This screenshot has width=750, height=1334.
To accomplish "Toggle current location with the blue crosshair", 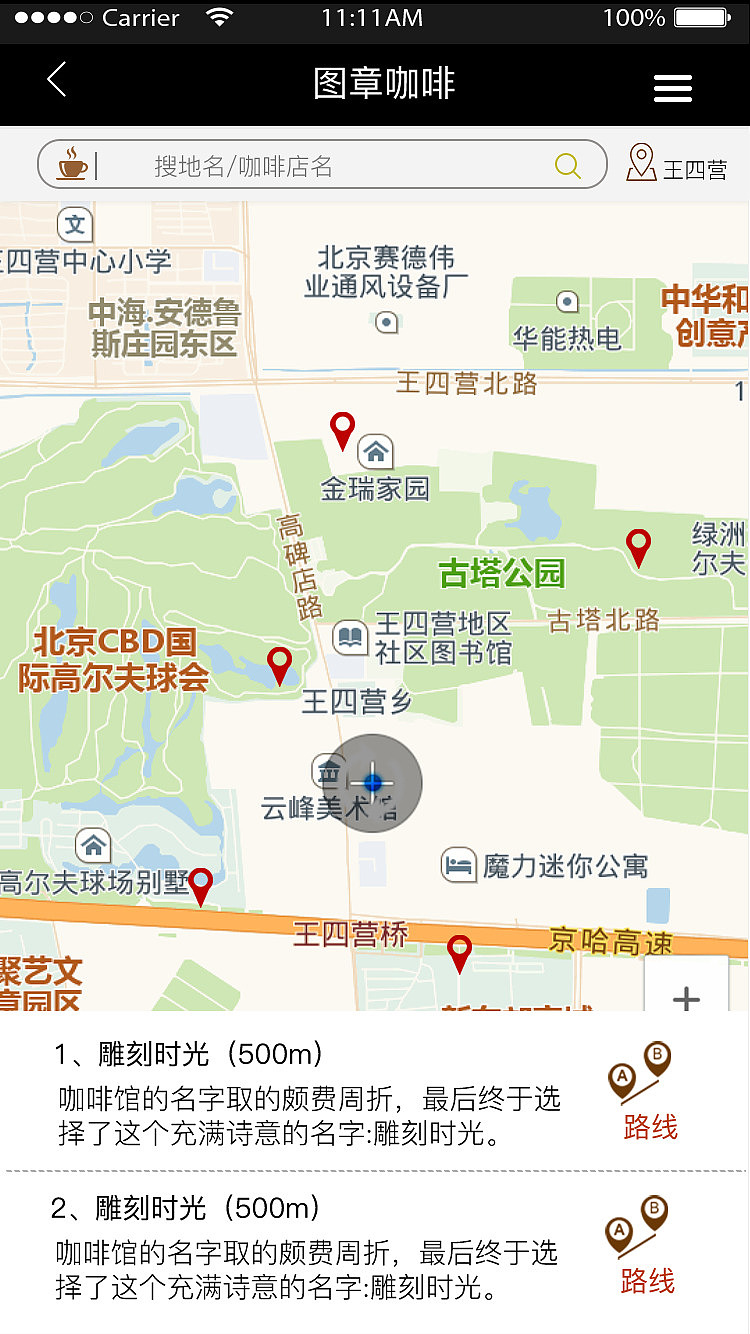I will tap(372, 783).
